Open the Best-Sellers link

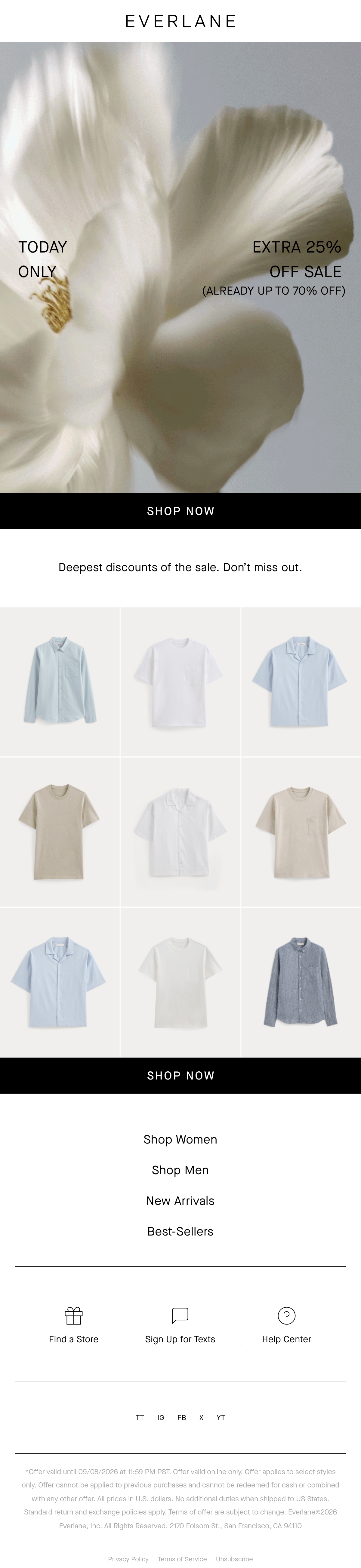pyautogui.click(x=180, y=1231)
